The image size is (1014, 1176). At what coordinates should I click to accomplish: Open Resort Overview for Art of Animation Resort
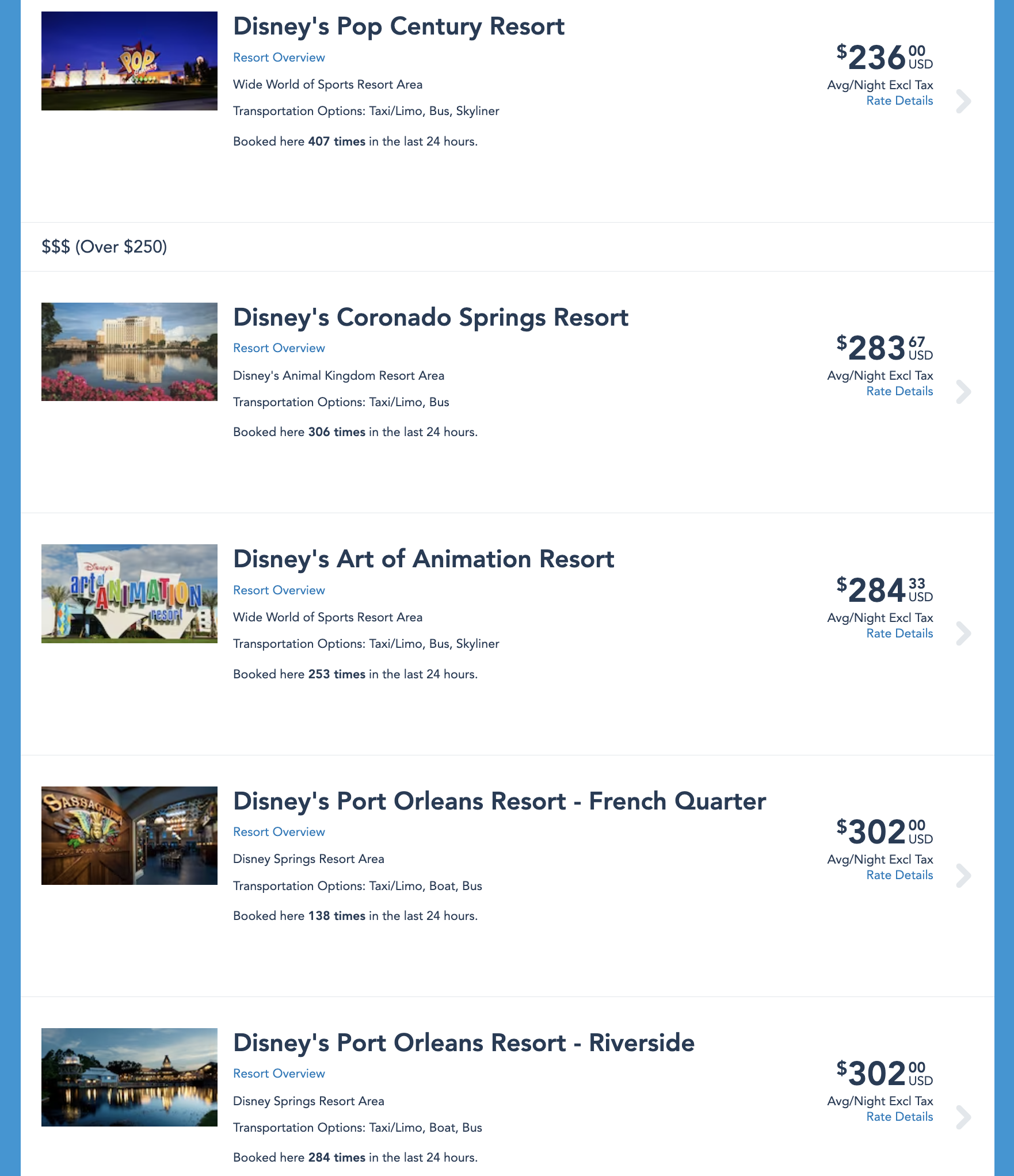(x=279, y=590)
